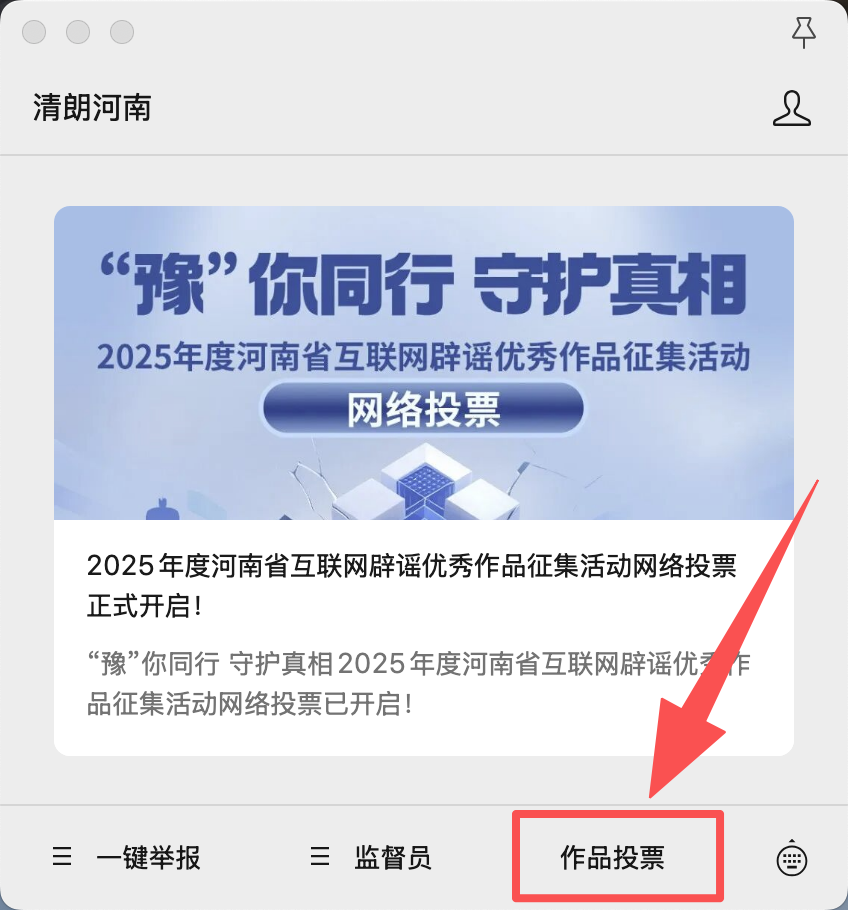Expand the 一键举报 menu

[127, 857]
